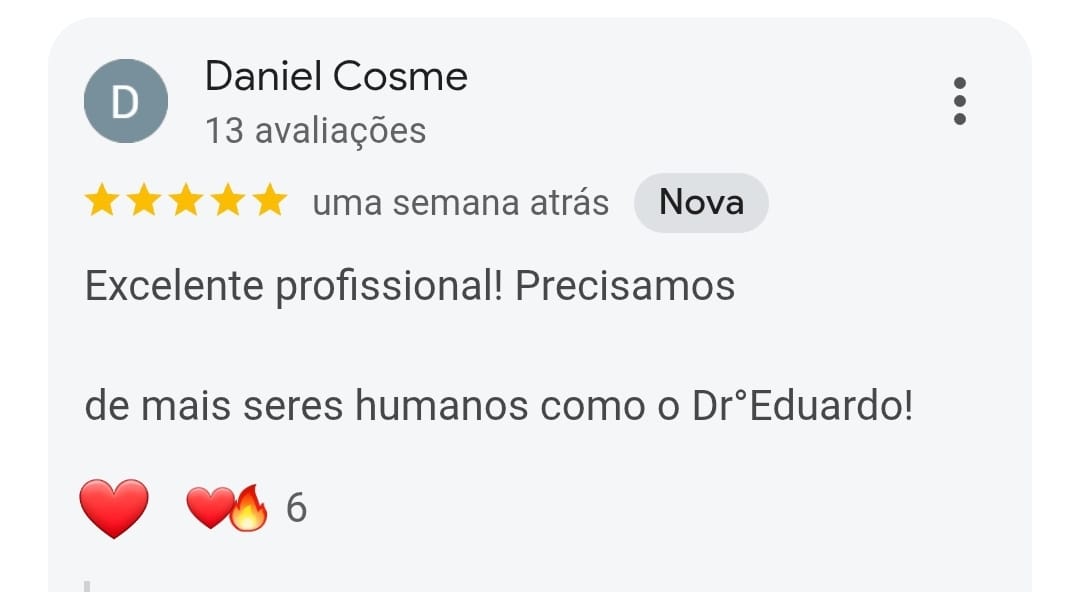The image size is (1080, 592).
Task: React with a heart to Daniel Cosme's review
Action: click(114, 508)
